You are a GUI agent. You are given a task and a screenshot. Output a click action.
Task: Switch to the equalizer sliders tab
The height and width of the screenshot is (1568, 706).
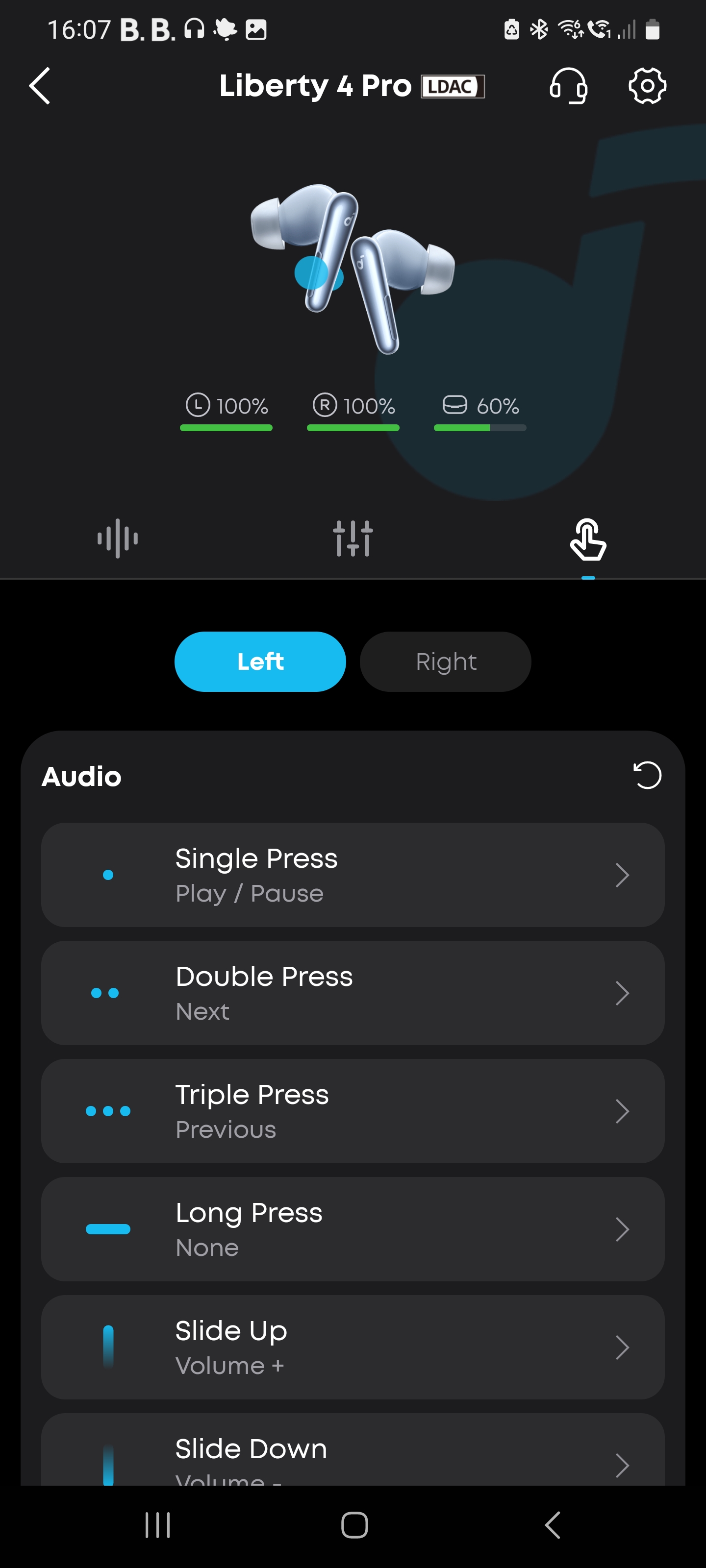click(x=353, y=539)
